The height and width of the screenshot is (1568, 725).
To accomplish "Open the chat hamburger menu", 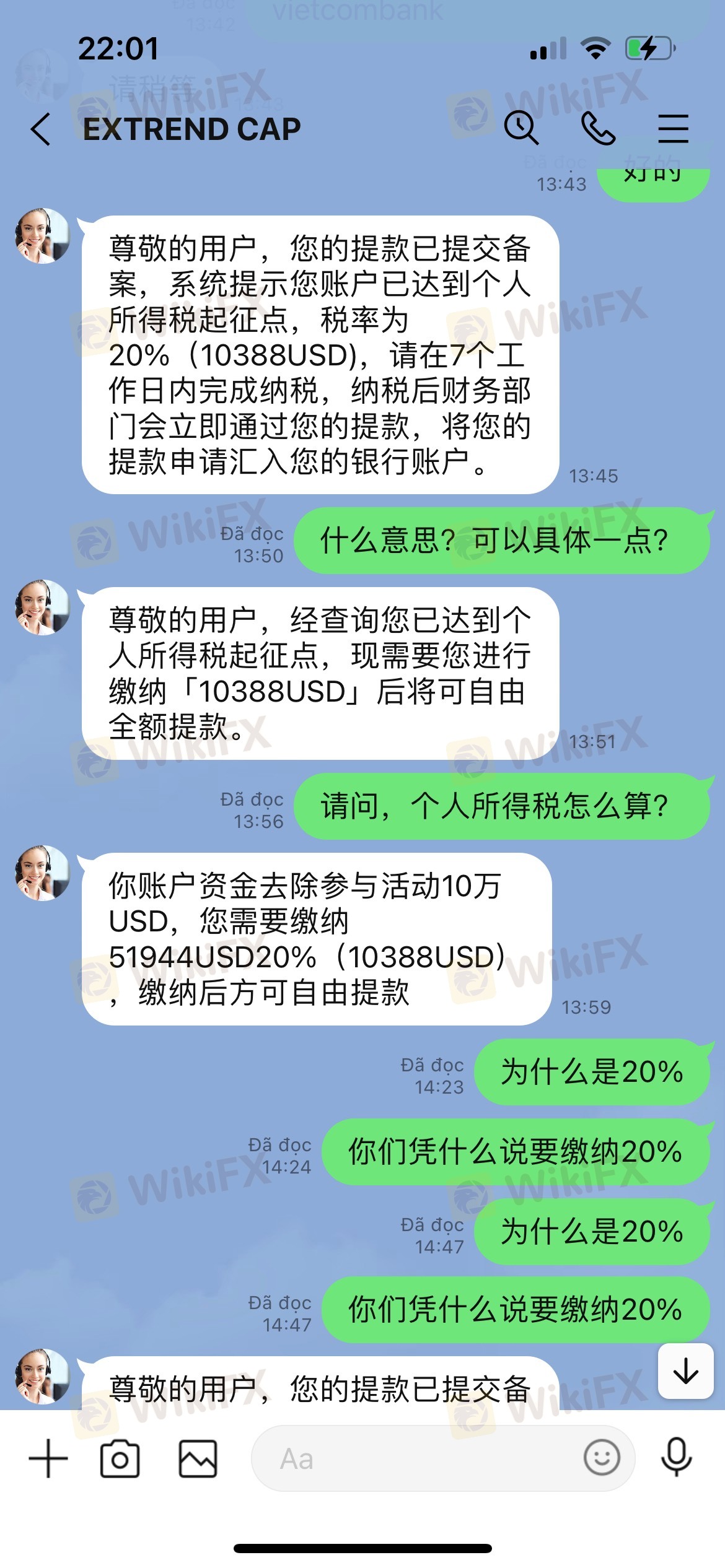I will 673,129.
